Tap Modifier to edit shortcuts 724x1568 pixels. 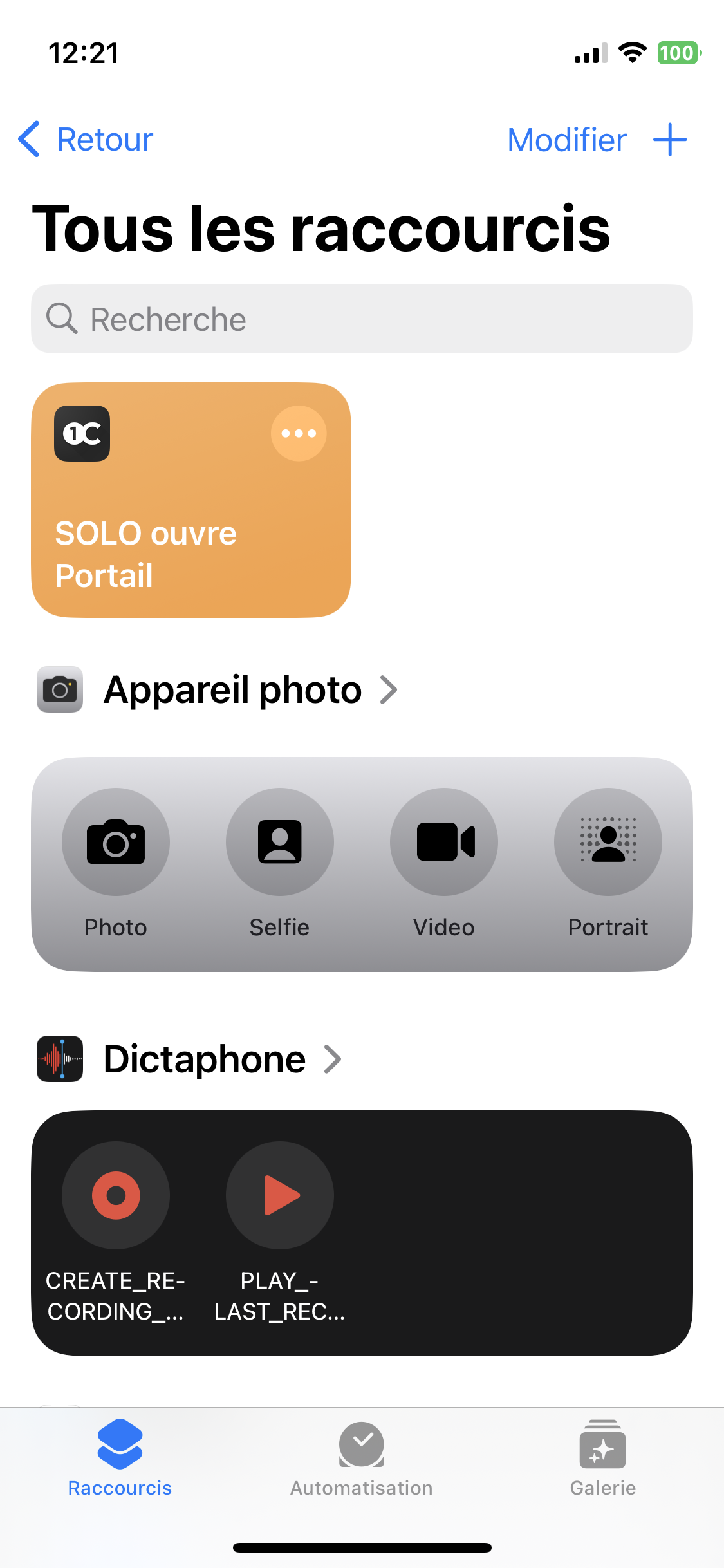pos(566,140)
